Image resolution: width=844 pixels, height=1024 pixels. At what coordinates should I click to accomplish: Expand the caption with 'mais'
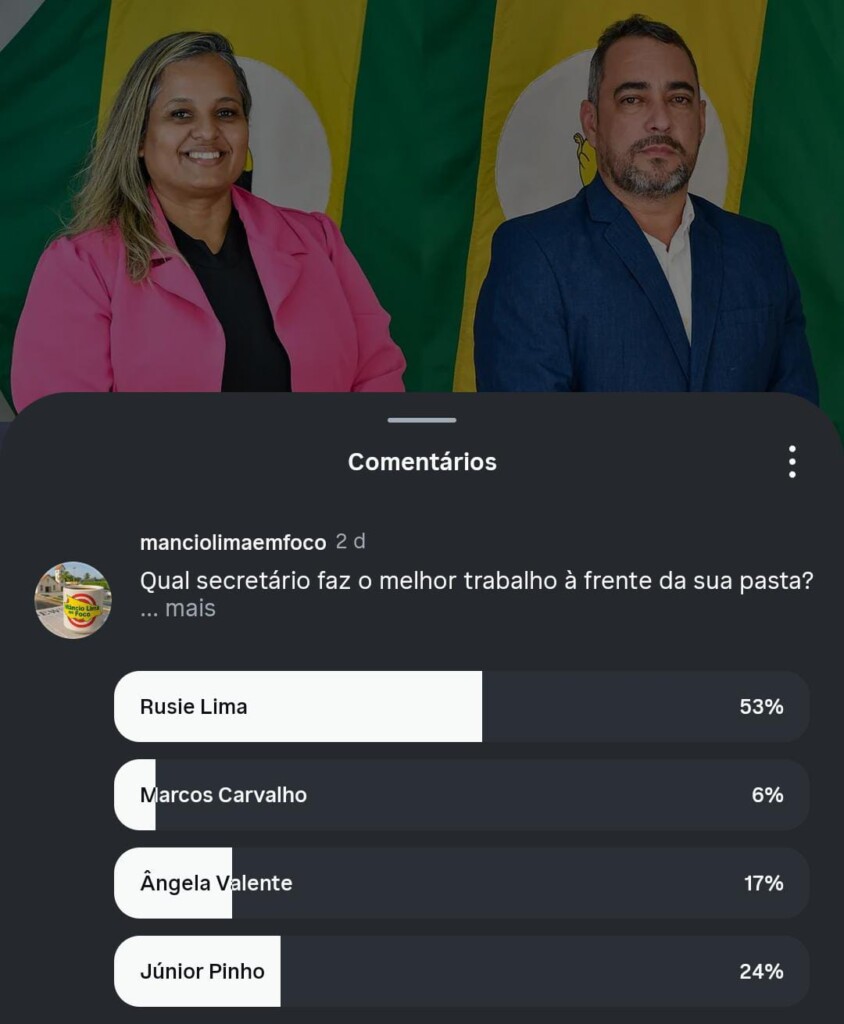pyautogui.click(x=190, y=608)
